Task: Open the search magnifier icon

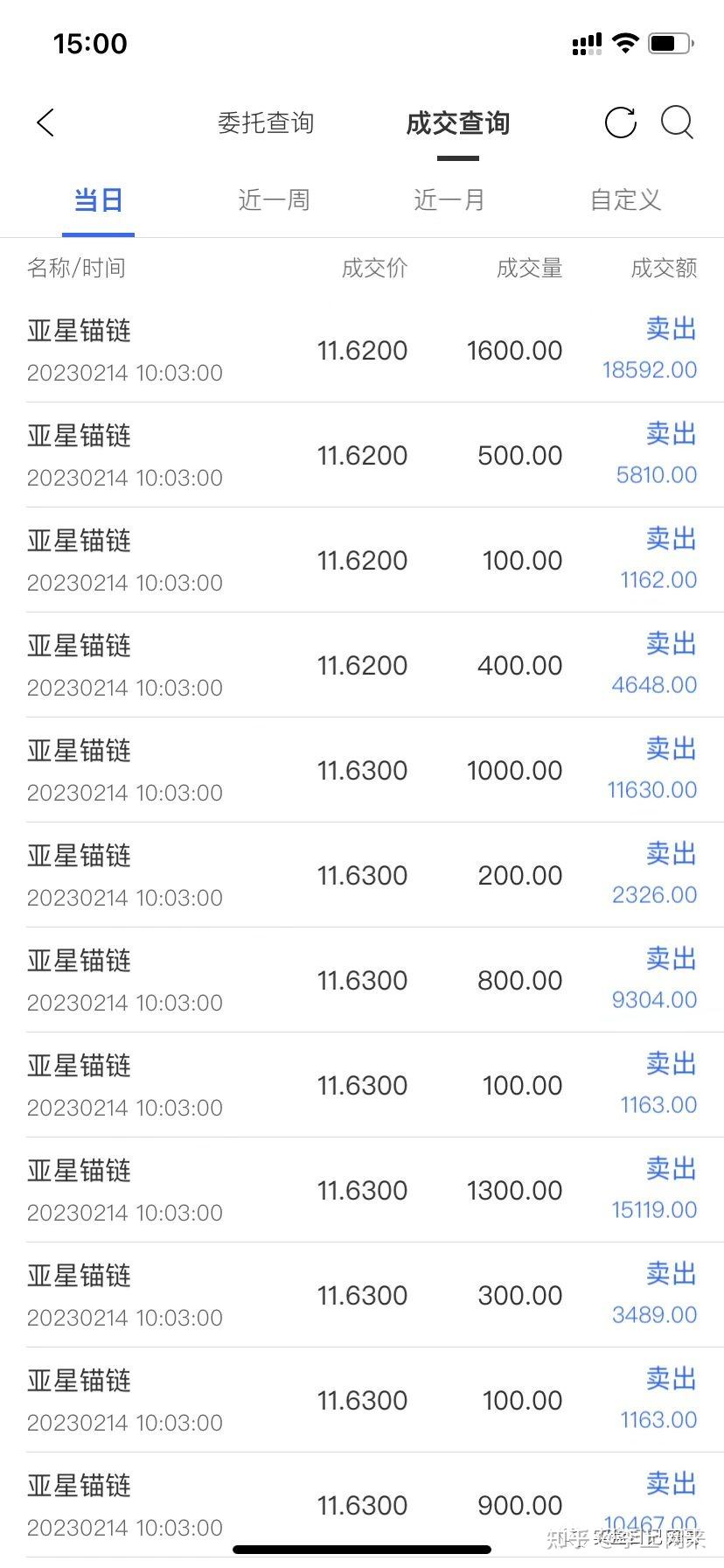Action: (x=677, y=122)
